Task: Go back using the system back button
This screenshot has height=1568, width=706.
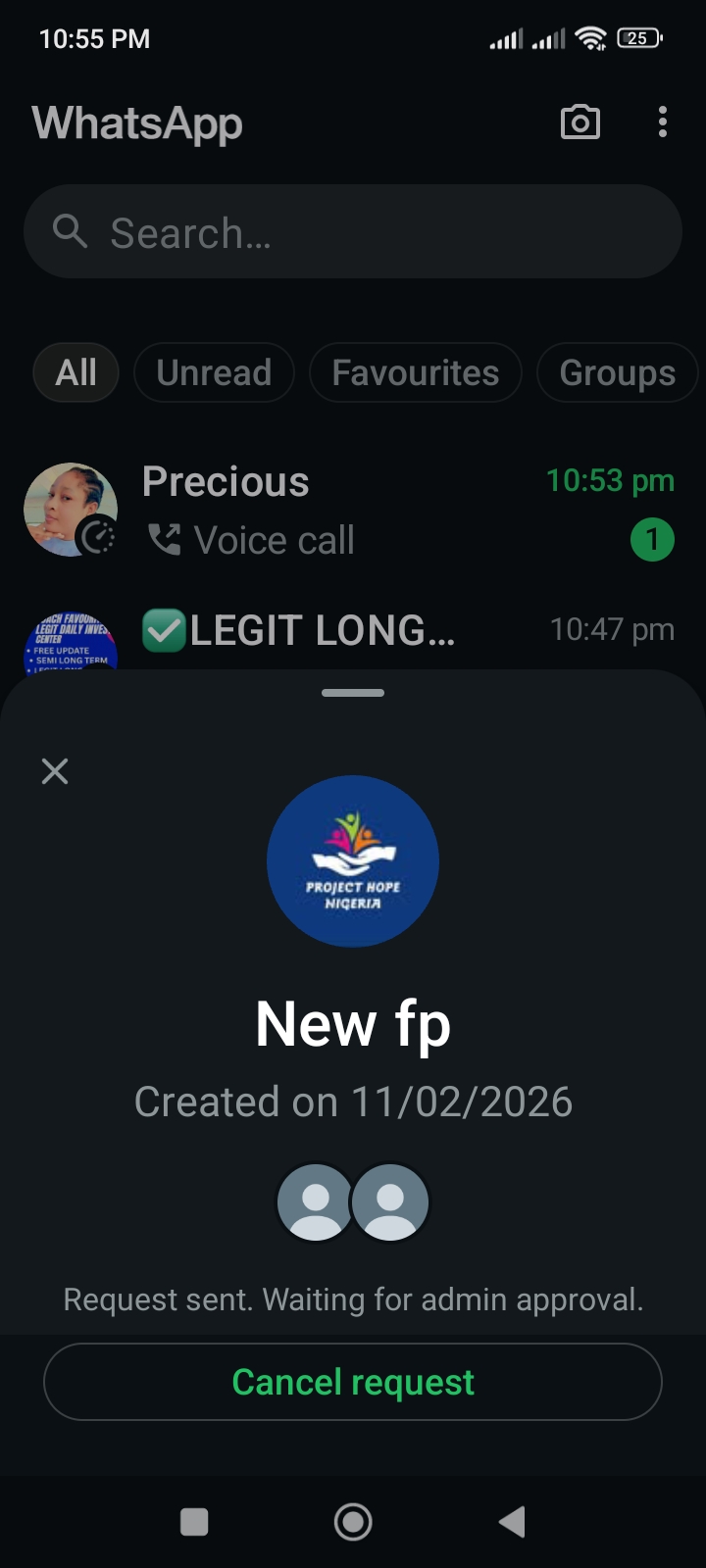Action: (512, 1522)
